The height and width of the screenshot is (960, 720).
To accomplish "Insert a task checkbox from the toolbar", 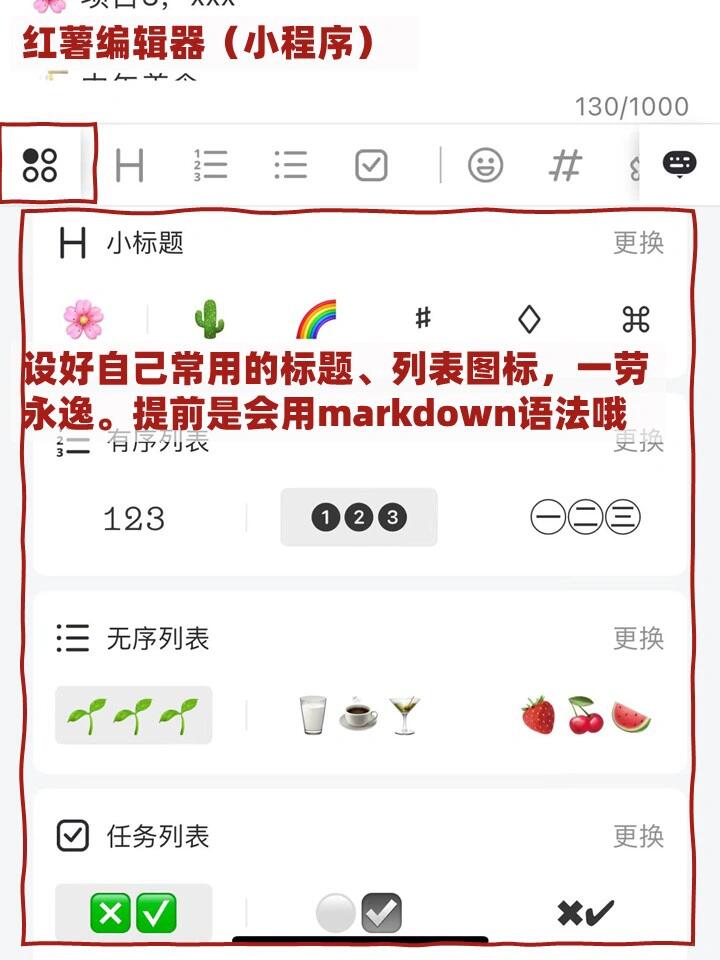I will click(371, 165).
